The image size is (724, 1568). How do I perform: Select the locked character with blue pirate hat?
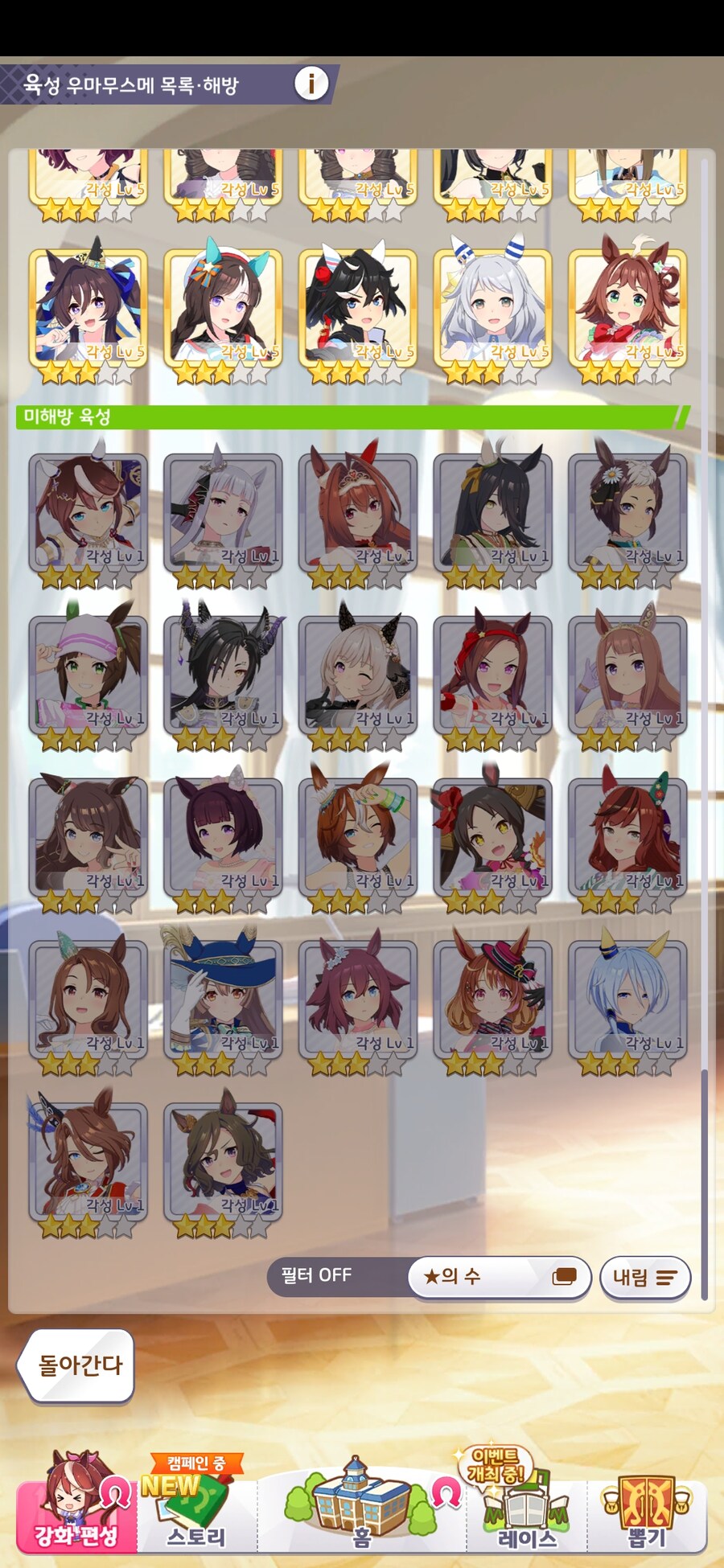[x=223, y=999]
